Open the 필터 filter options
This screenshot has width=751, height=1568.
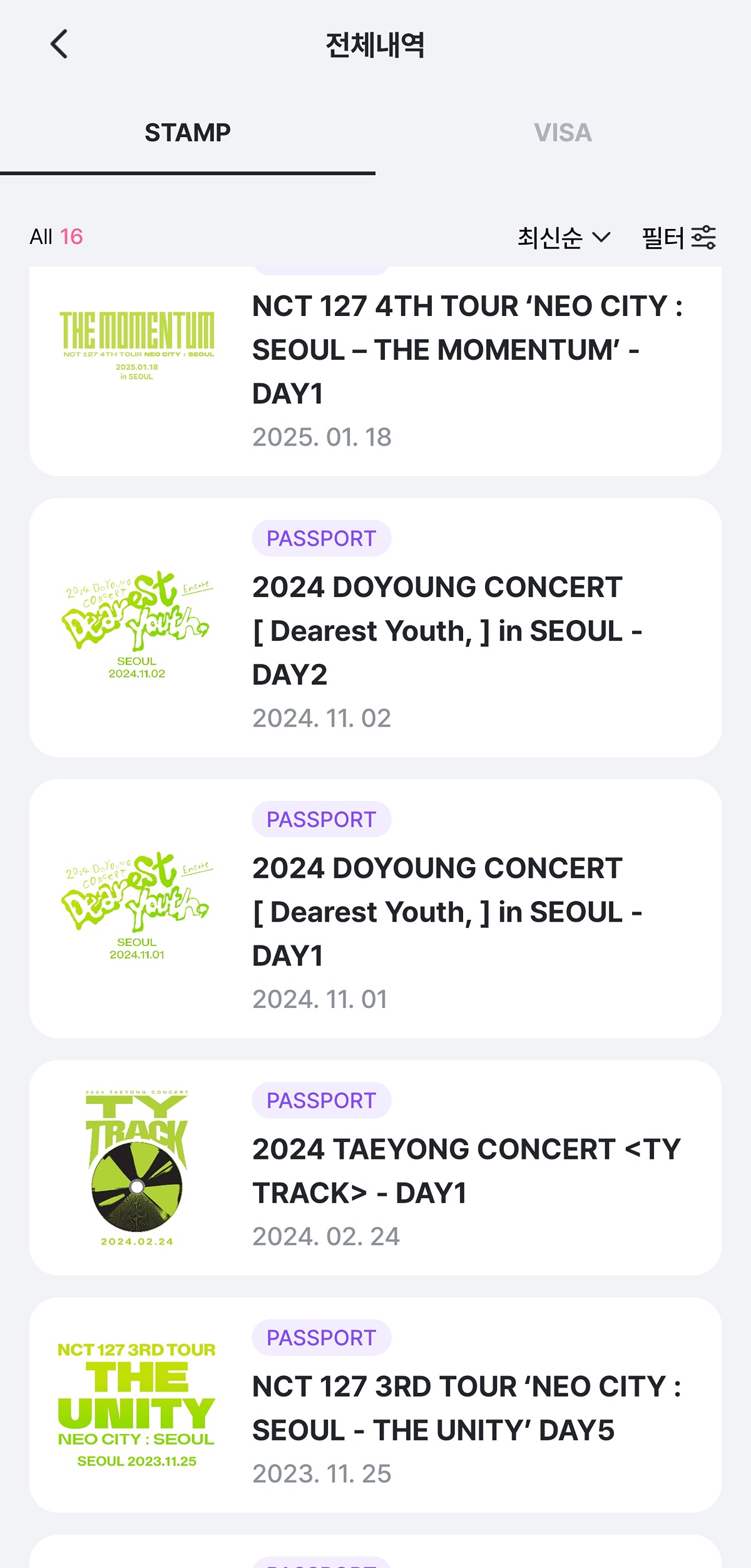pyautogui.click(x=678, y=238)
